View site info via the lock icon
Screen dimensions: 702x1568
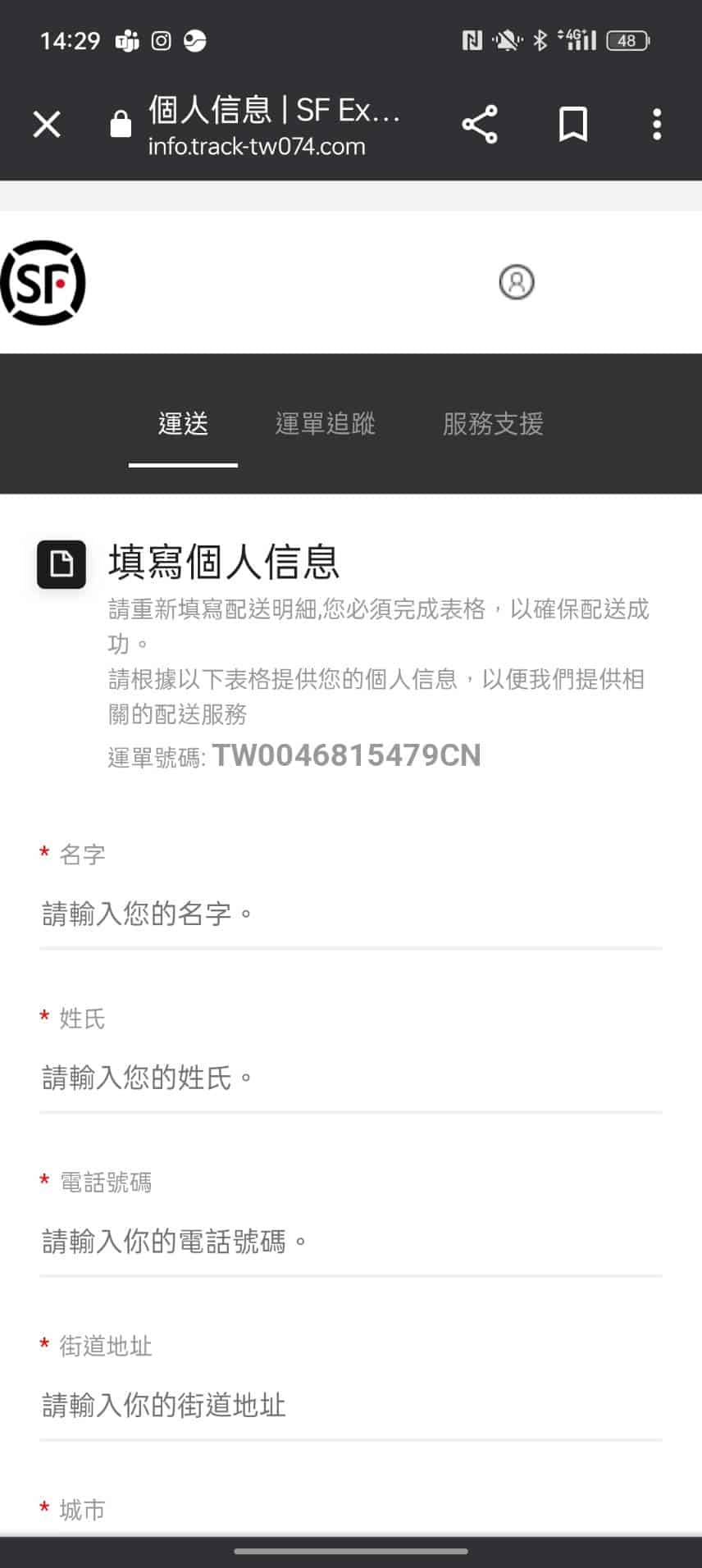coord(121,125)
